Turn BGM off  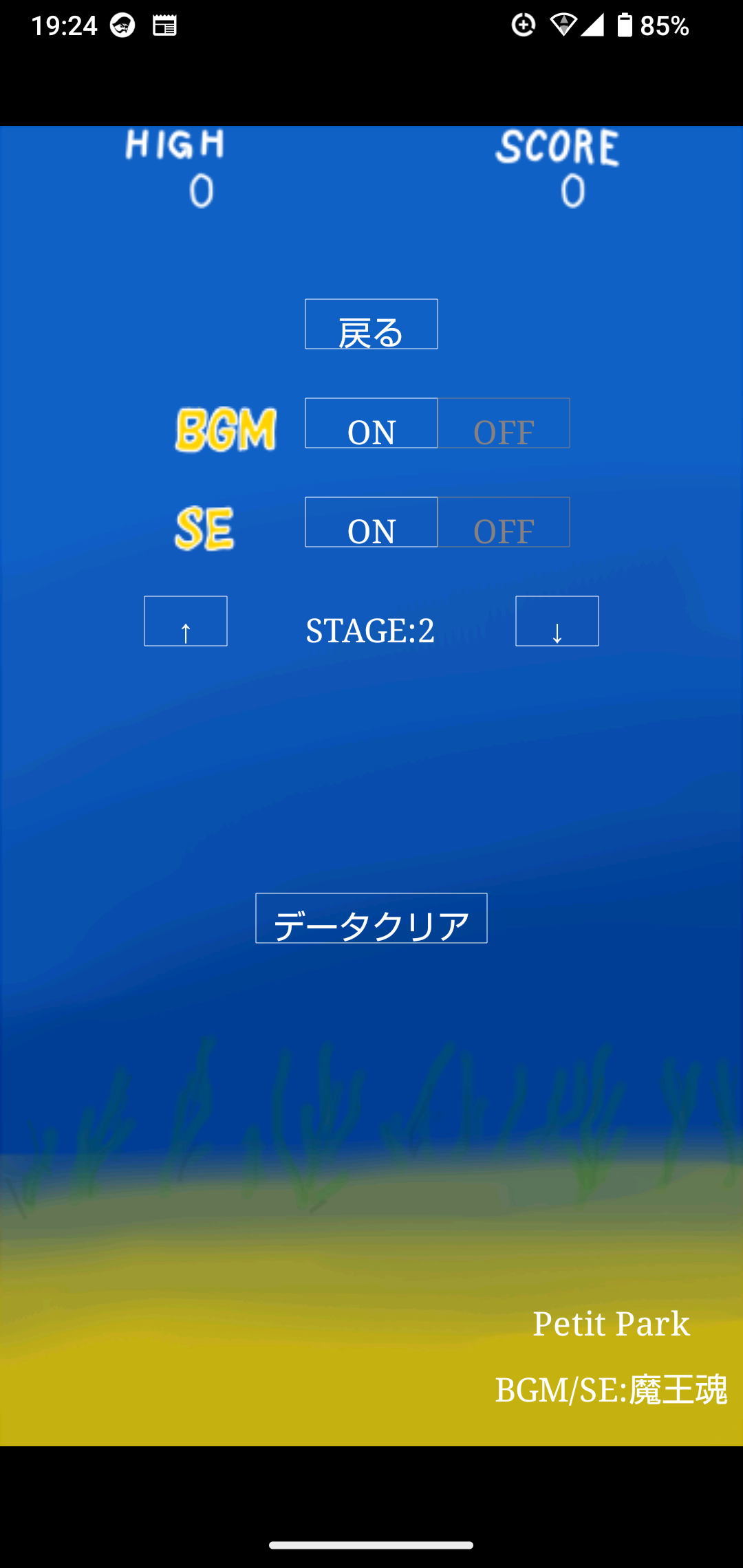tap(504, 423)
